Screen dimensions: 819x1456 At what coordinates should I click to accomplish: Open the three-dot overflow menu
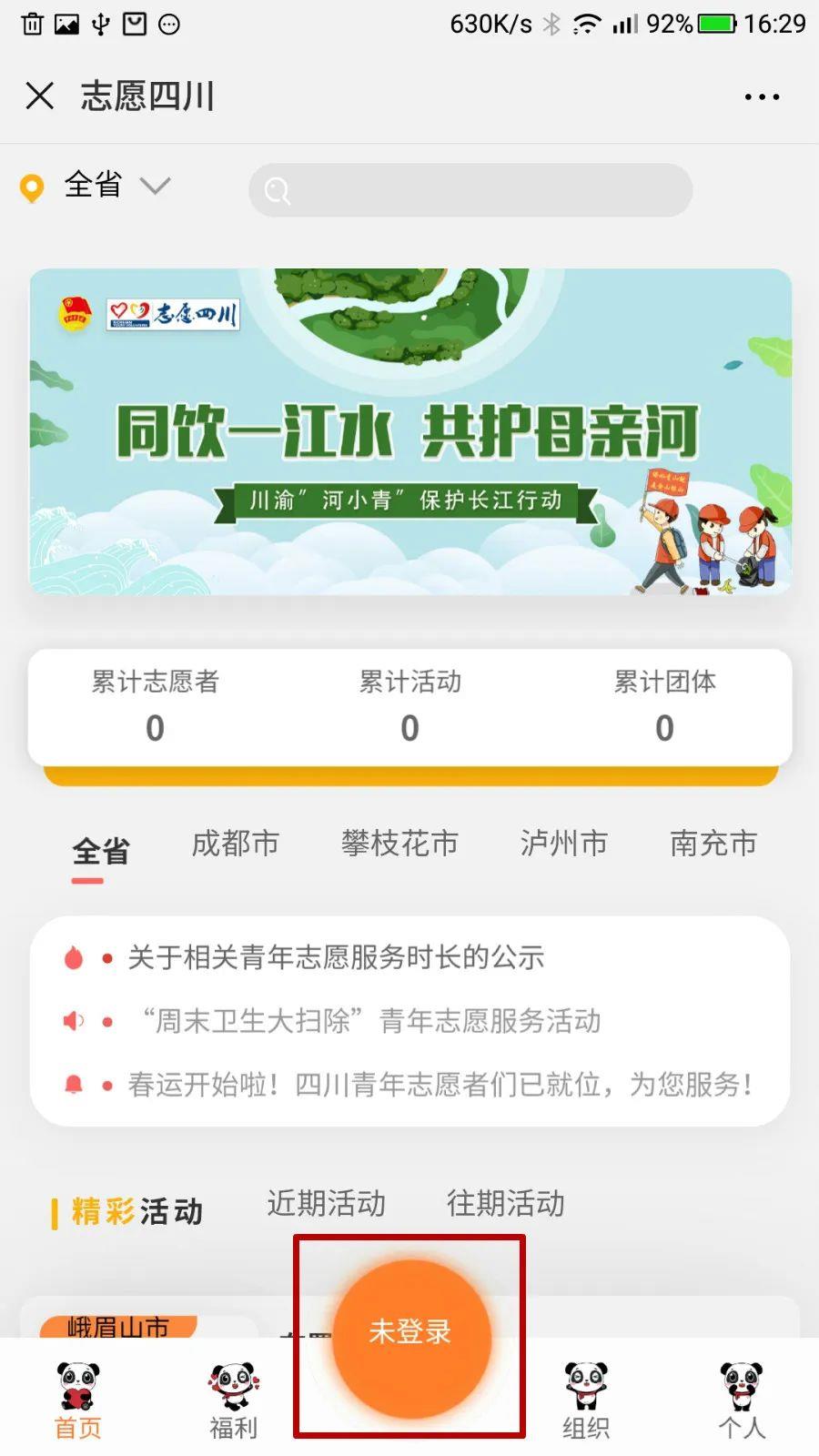click(x=761, y=96)
